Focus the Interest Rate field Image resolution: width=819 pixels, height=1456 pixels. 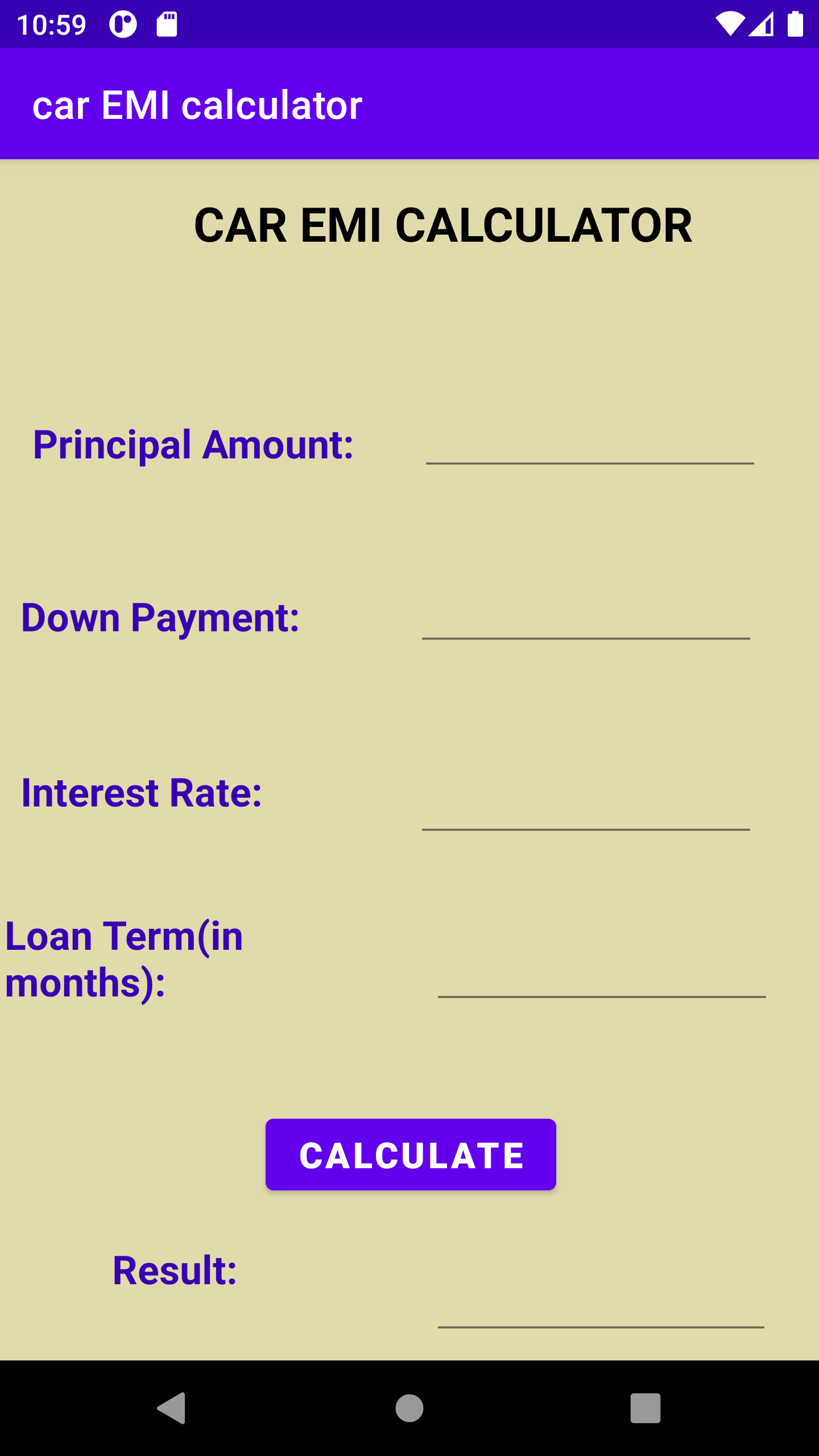586,810
